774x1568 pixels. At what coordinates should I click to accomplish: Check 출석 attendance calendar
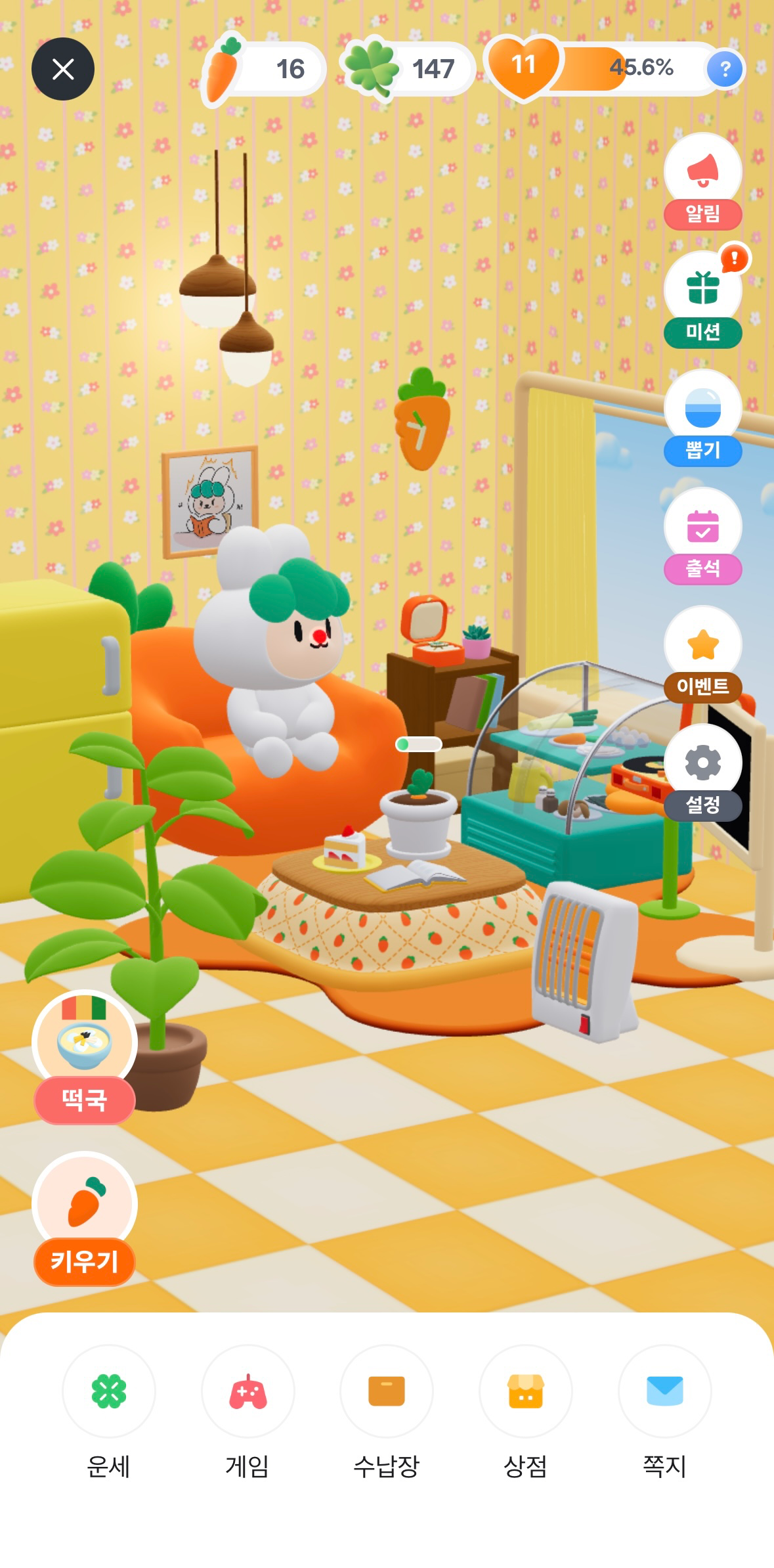tap(702, 535)
